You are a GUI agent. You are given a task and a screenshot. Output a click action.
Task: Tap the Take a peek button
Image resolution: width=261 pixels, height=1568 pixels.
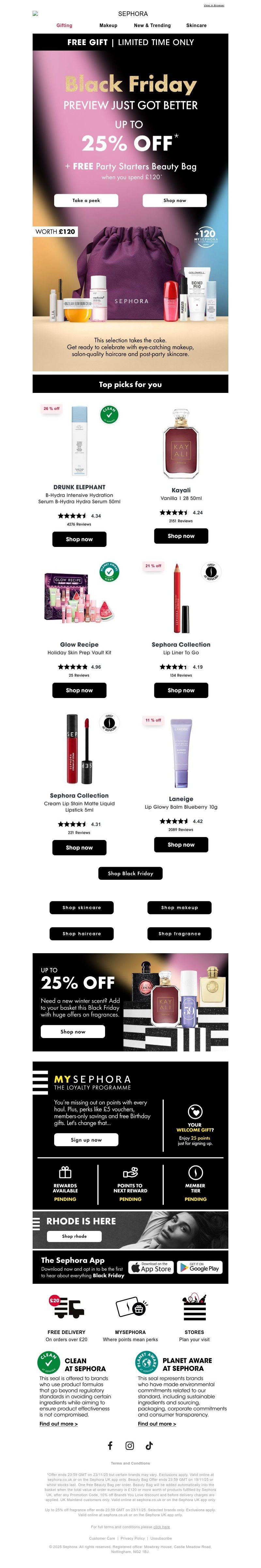point(86,200)
